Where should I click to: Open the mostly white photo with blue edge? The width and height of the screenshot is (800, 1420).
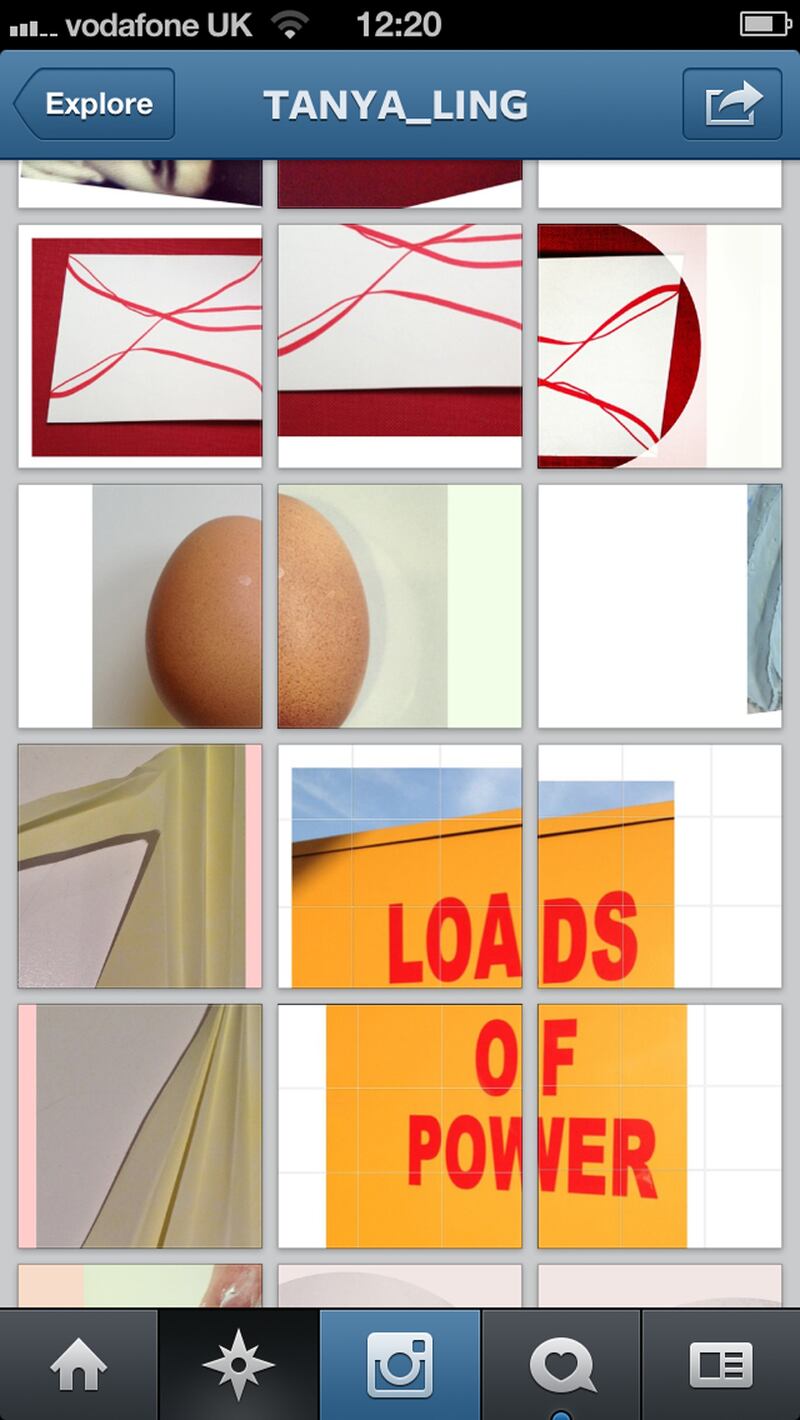coord(660,606)
